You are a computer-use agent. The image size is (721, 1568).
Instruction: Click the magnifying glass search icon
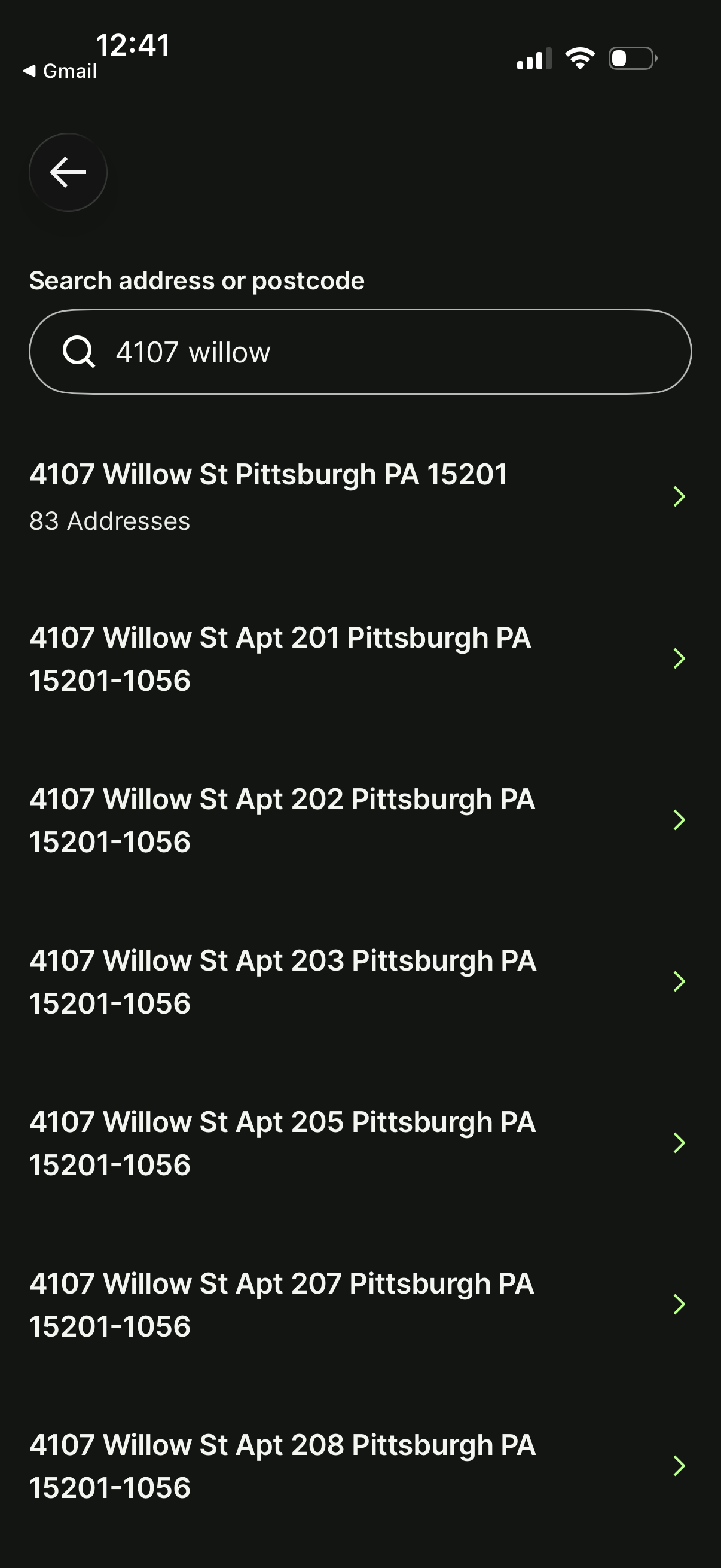pyautogui.click(x=80, y=352)
